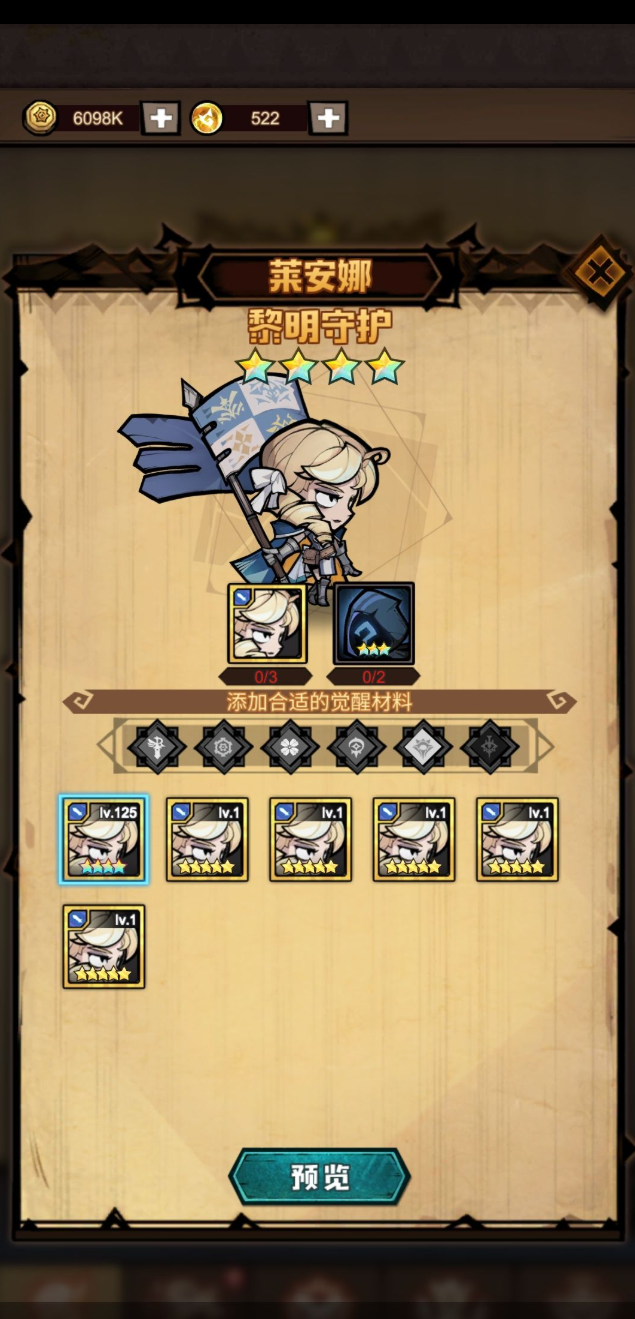This screenshot has width=635, height=1319.
Task: Select the 0/2 hooded material slot
Action: click(373, 625)
